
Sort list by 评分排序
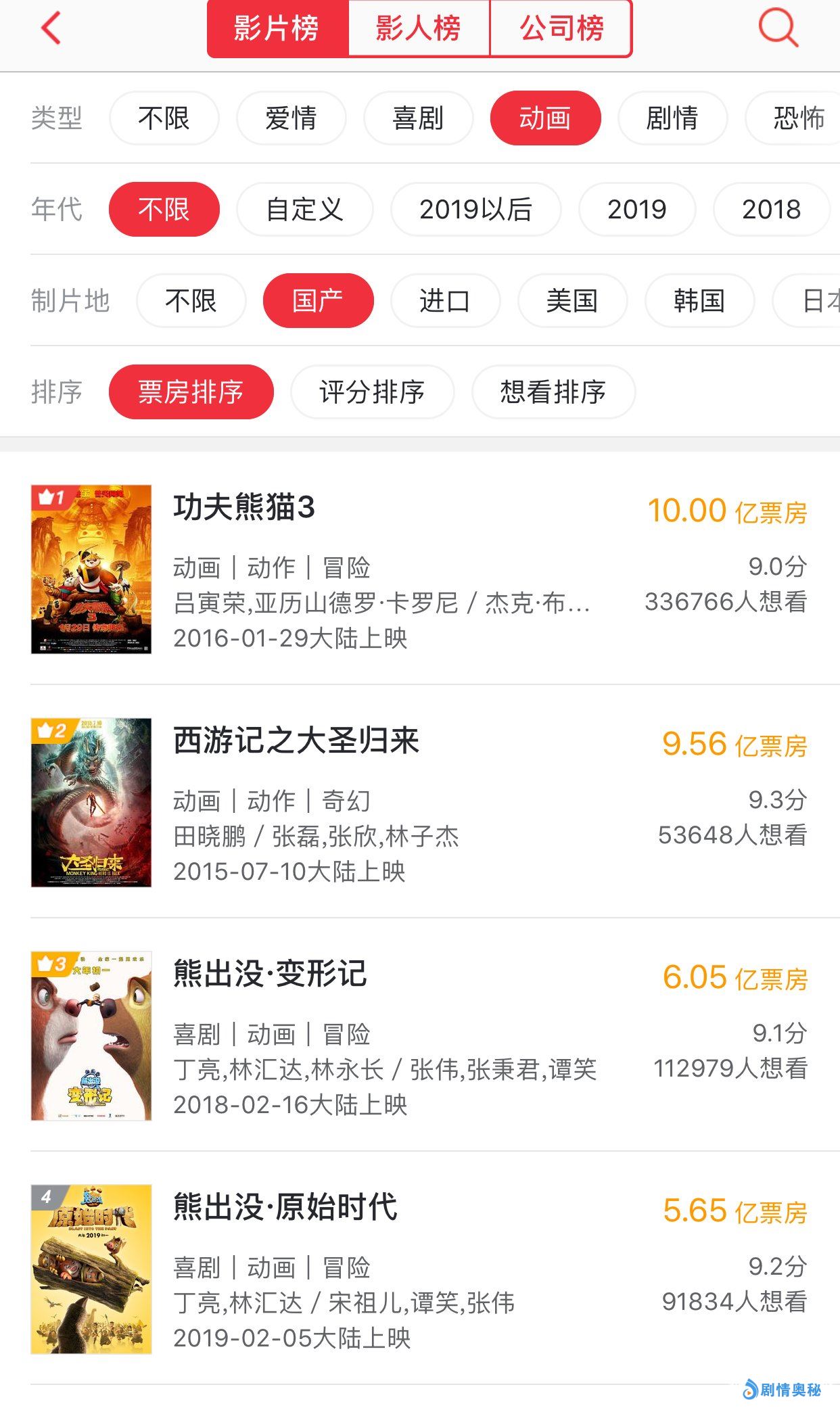click(x=372, y=392)
